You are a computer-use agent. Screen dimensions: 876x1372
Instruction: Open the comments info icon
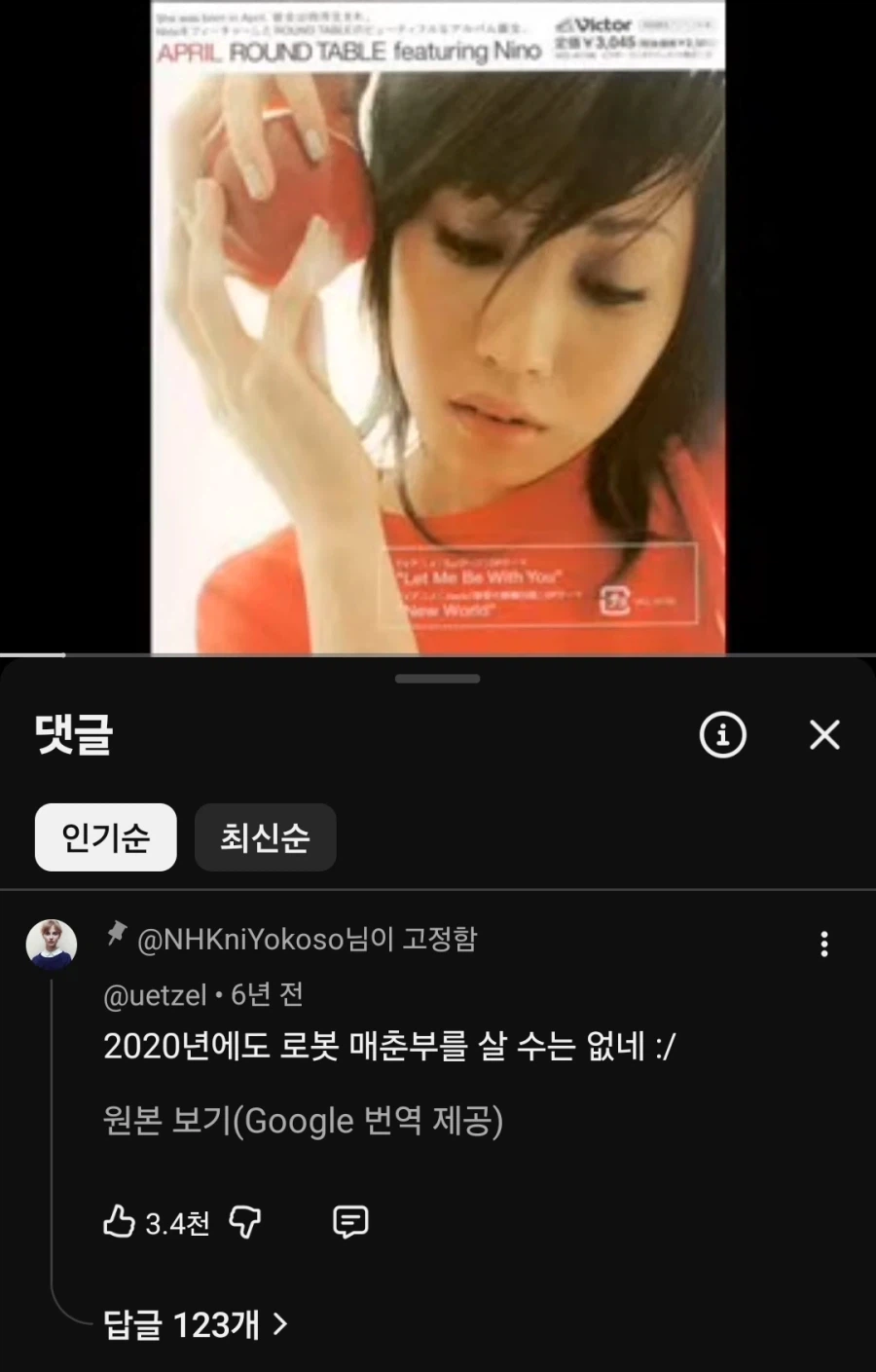click(x=721, y=736)
